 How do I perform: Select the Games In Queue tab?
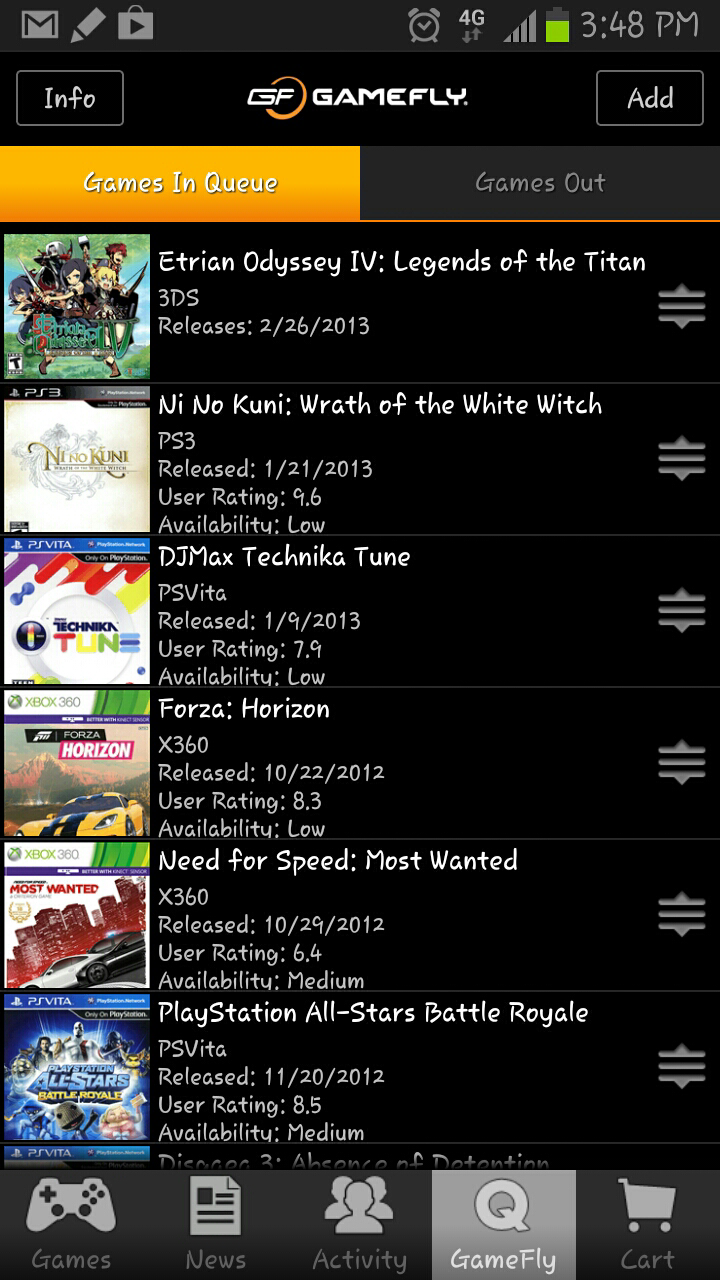(x=180, y=183)
